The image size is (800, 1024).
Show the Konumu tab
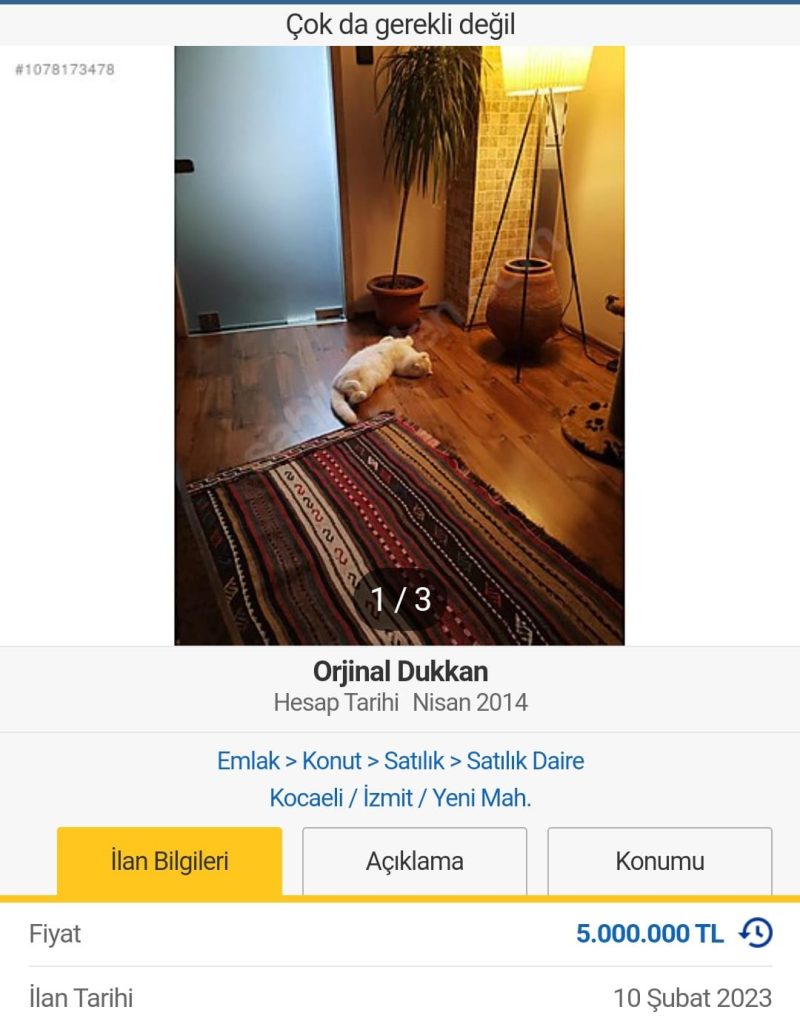[659, 861]
